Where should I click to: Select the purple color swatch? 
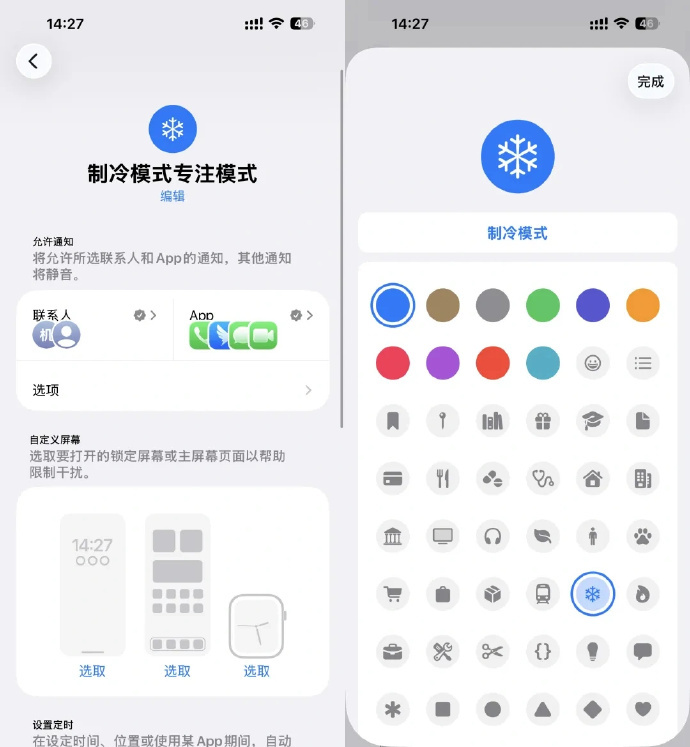(x=443, y=363)
